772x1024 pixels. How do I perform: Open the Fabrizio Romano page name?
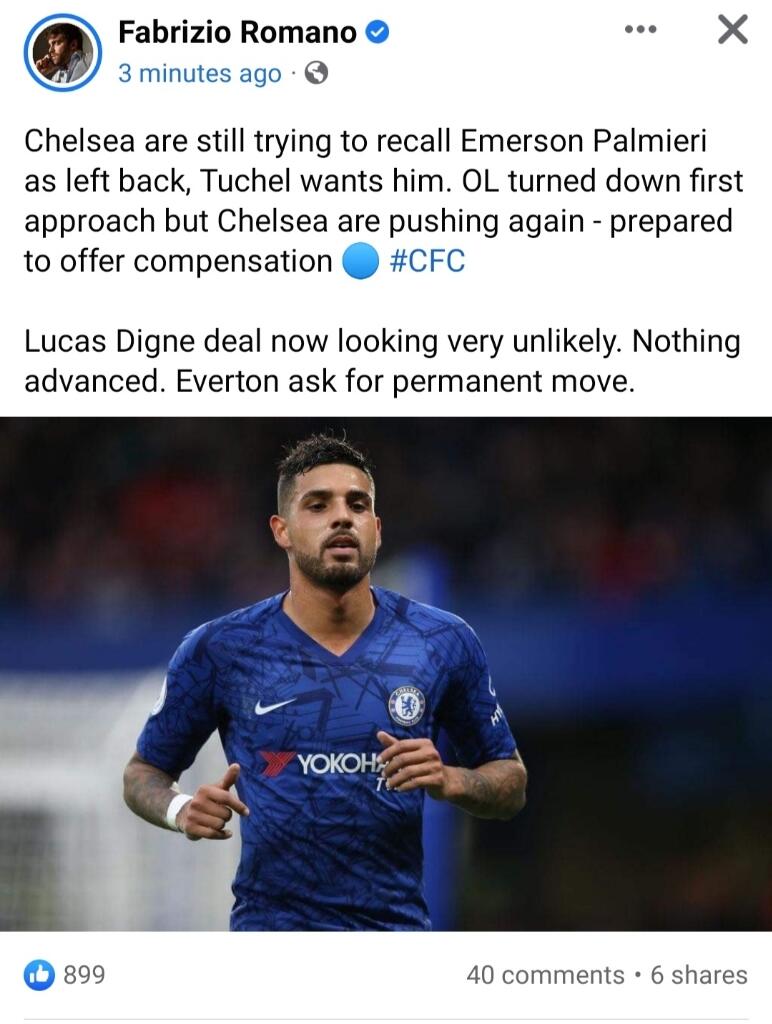pos(237,33)
